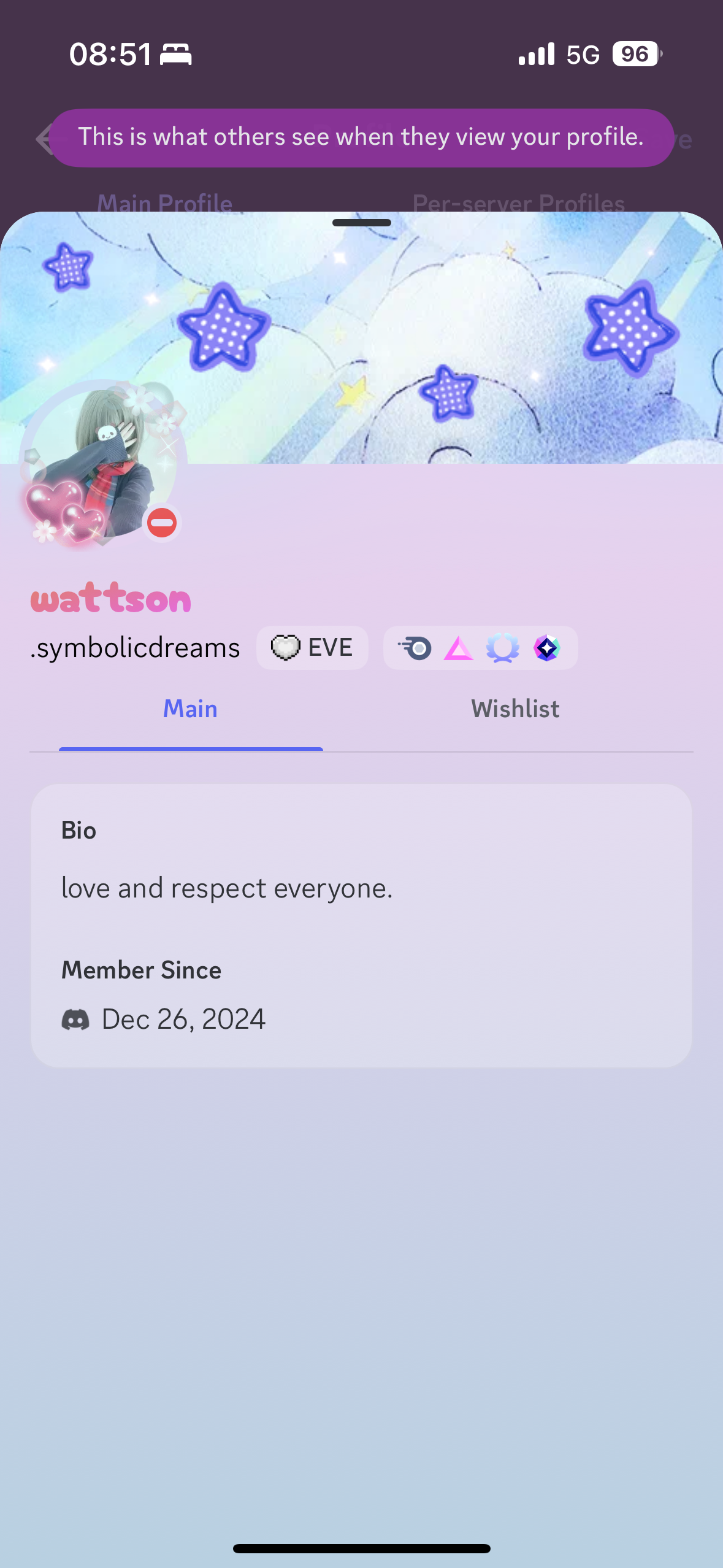Select the Main tab

coord(190,709)
